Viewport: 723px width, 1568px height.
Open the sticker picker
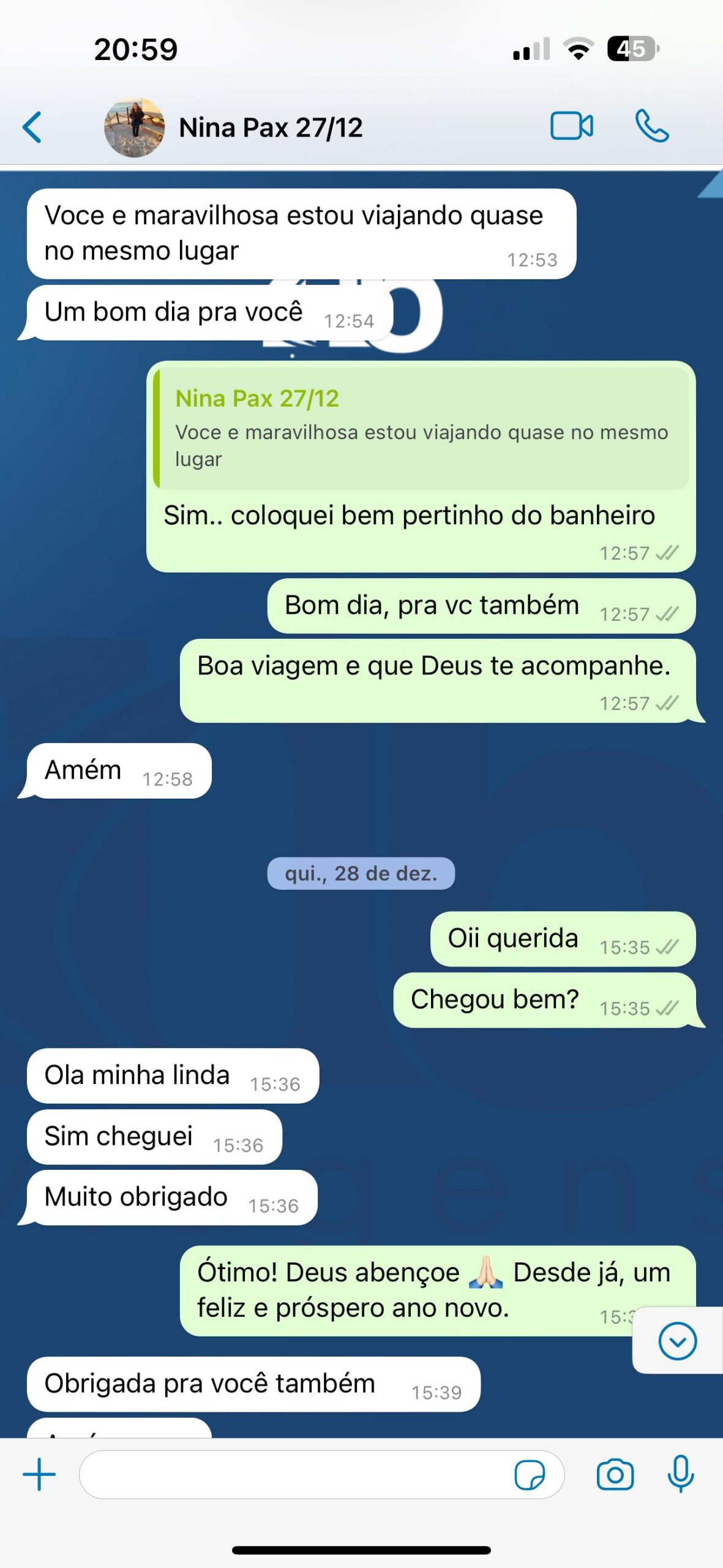530,1474
